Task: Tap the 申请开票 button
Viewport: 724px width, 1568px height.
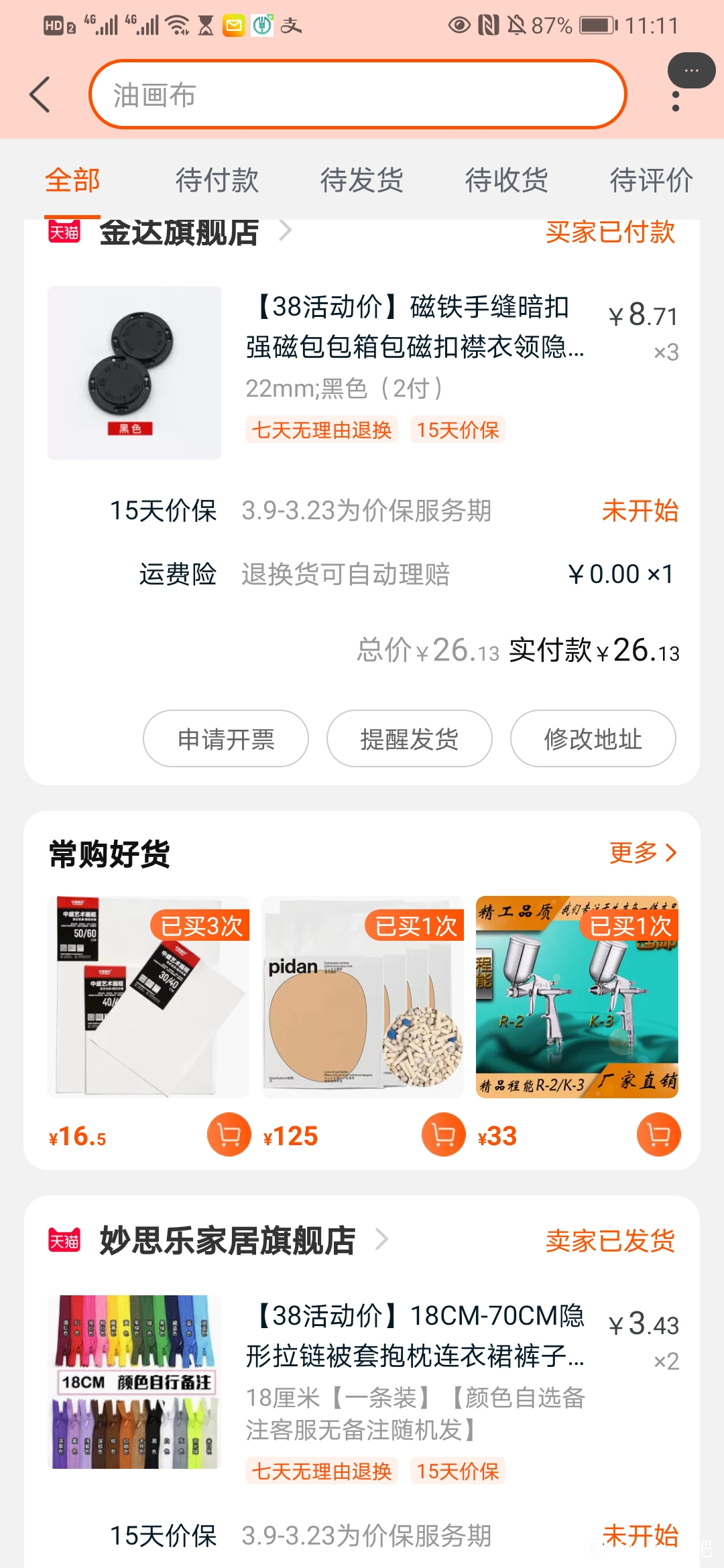Action: pyautogui.click(x=226, y=738)
